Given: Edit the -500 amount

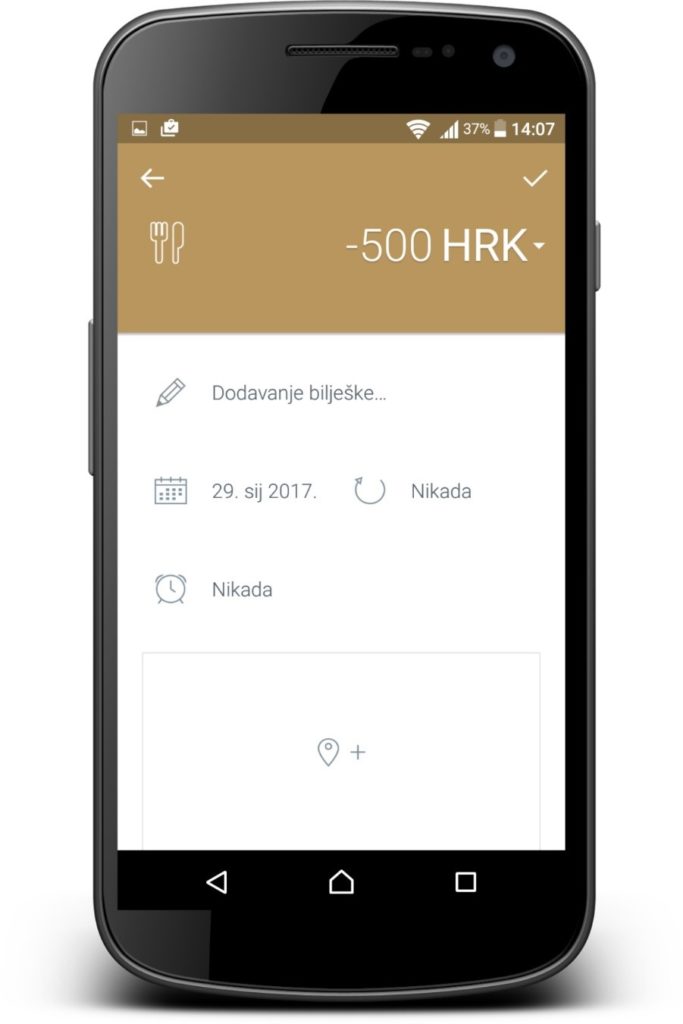Looking at the screenshot, I should point(389,246).
